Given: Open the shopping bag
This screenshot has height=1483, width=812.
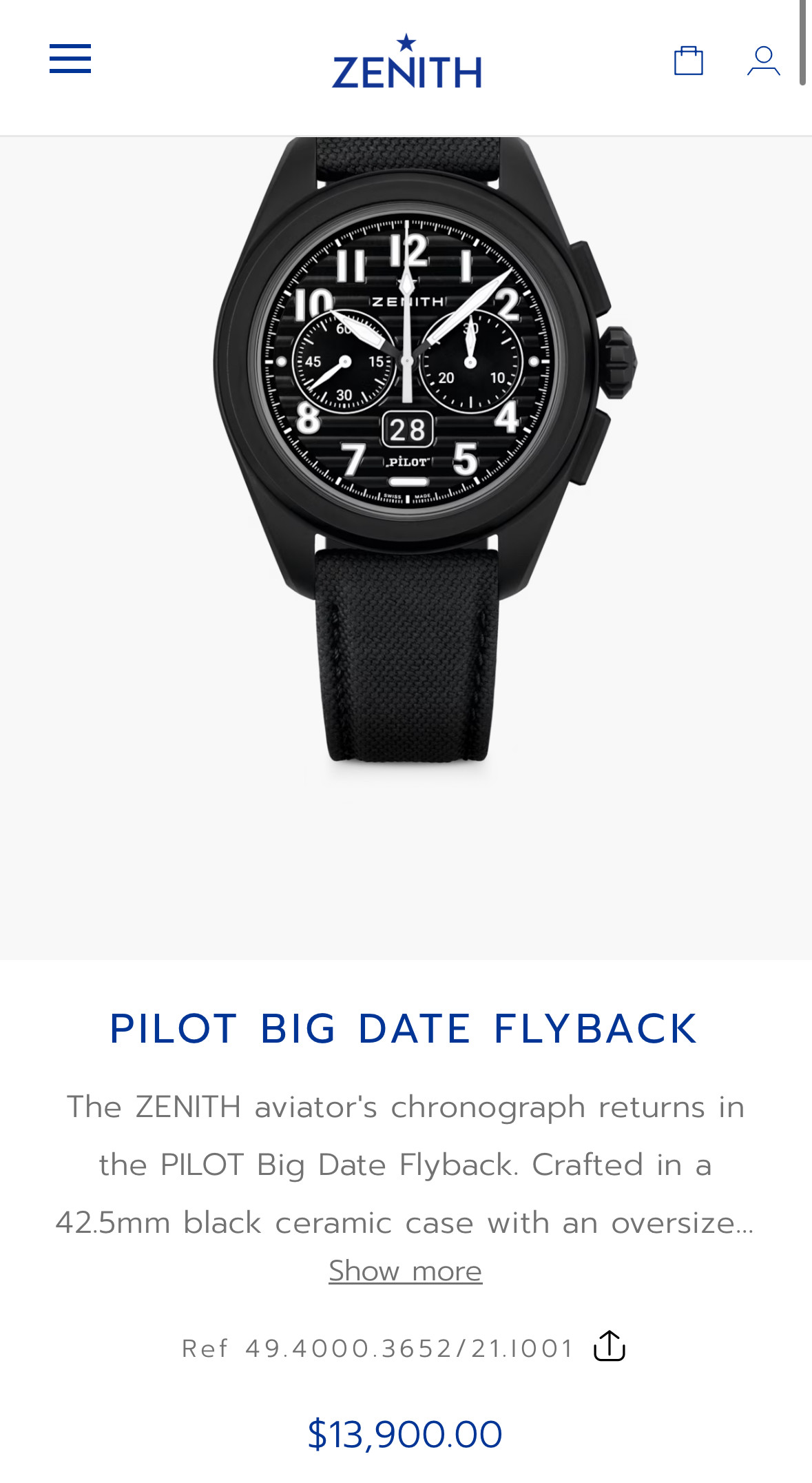Looking at the screenshot, I should 688,61.
